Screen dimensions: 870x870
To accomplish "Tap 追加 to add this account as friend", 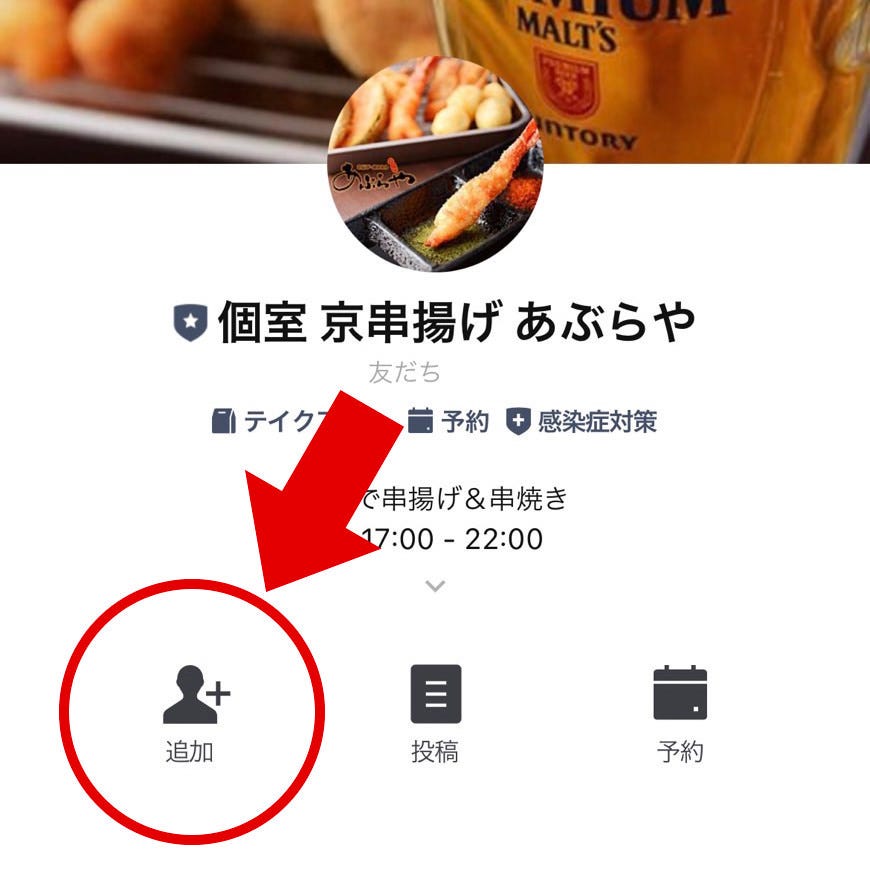I will (194, 712).
